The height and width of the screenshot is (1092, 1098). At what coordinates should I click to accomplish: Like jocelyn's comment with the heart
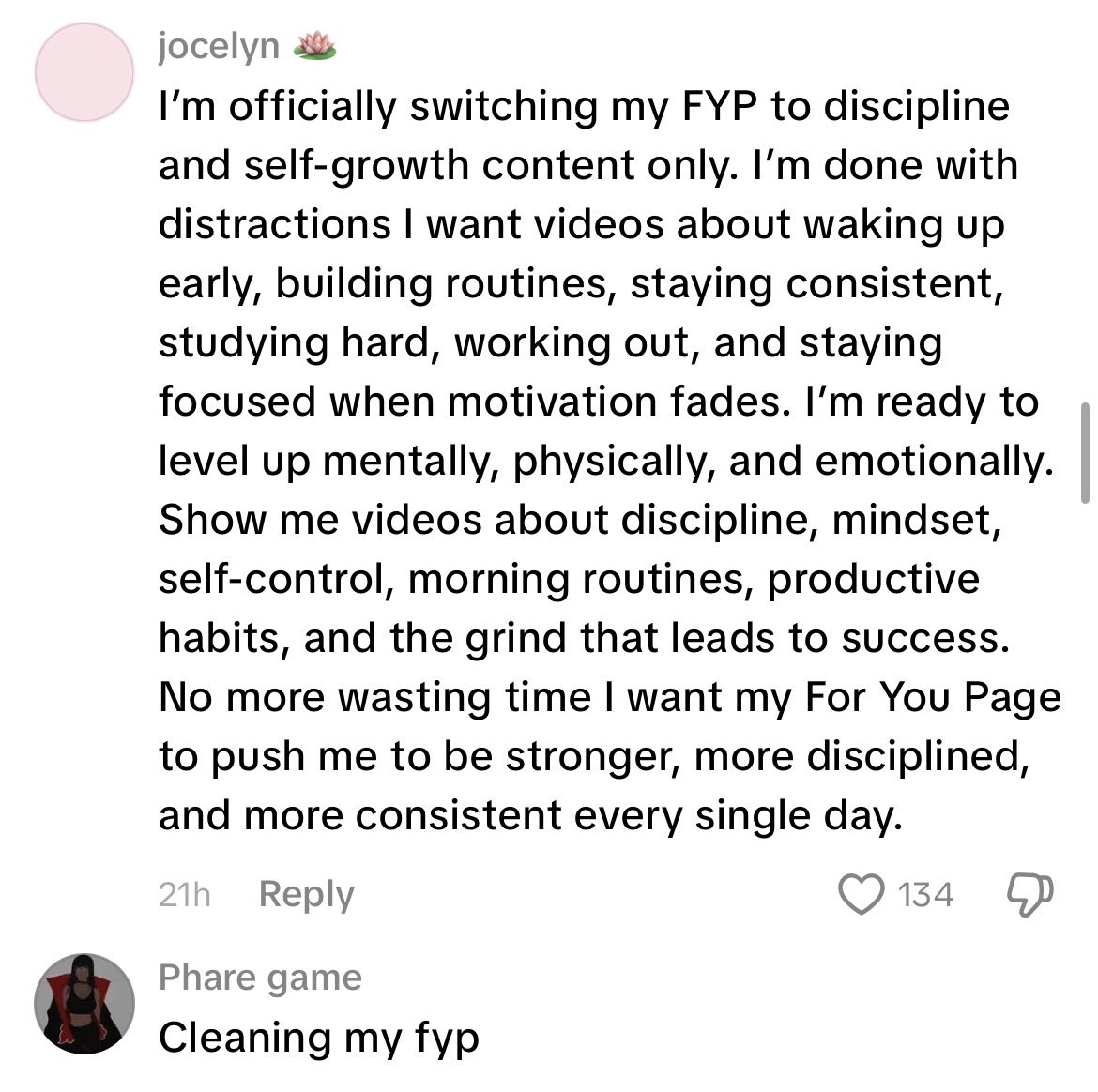861,895
